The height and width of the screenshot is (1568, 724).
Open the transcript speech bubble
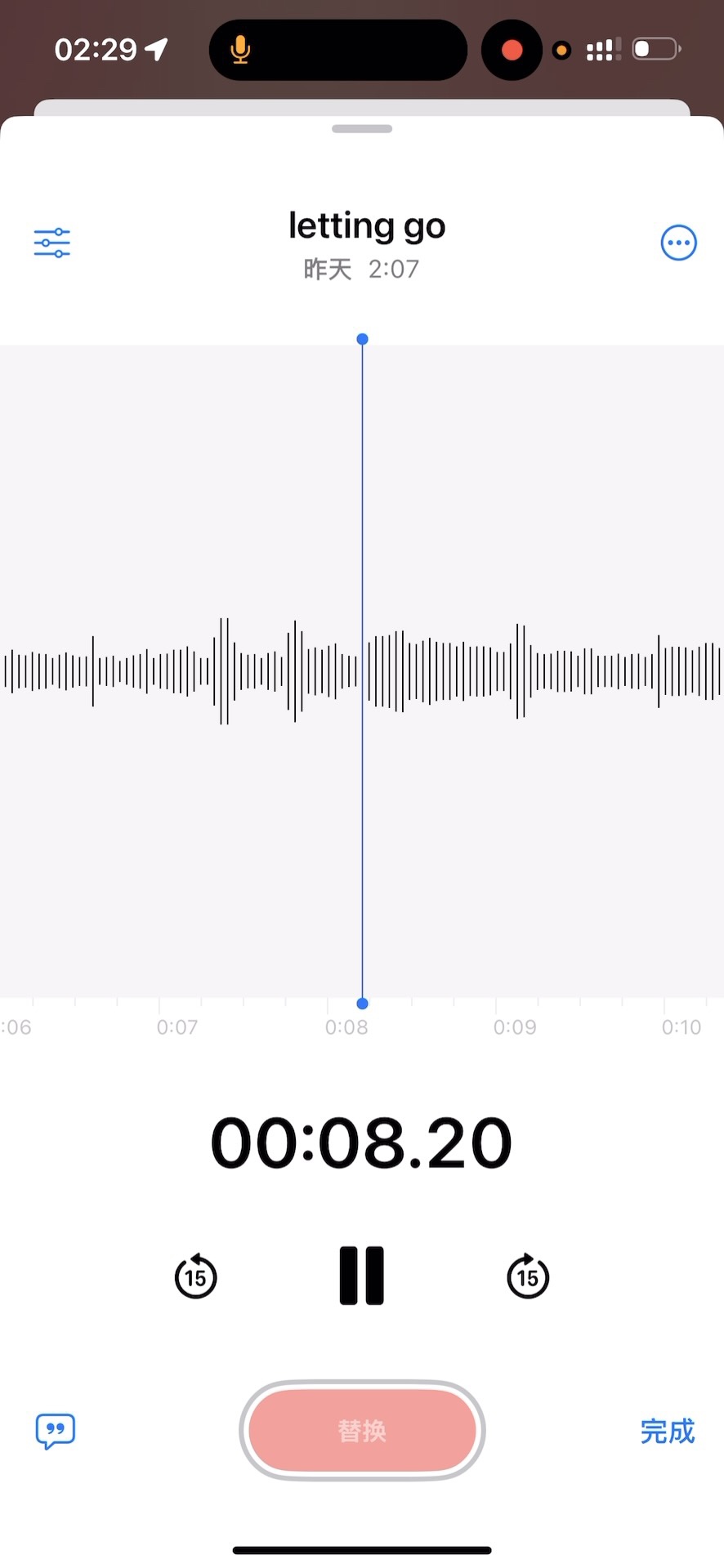(55, 1431)
